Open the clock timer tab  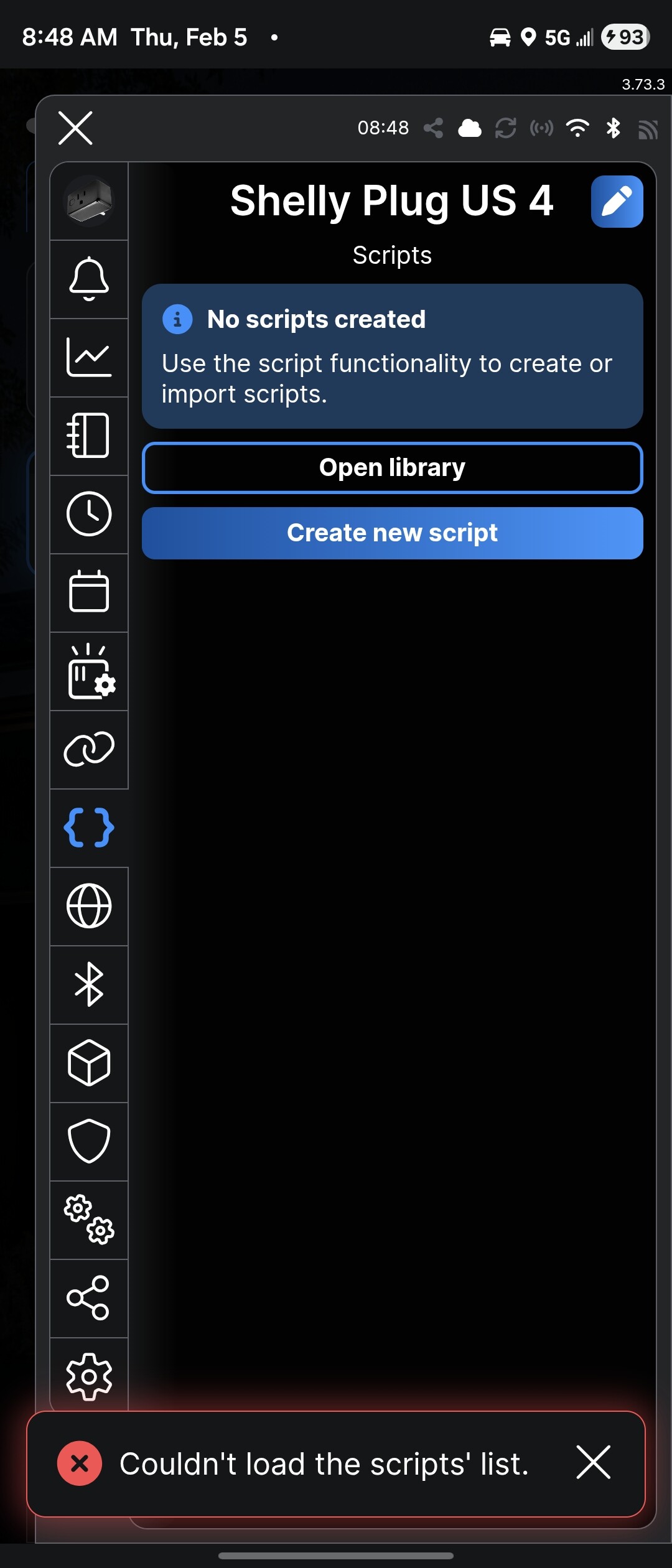(89, 514)
